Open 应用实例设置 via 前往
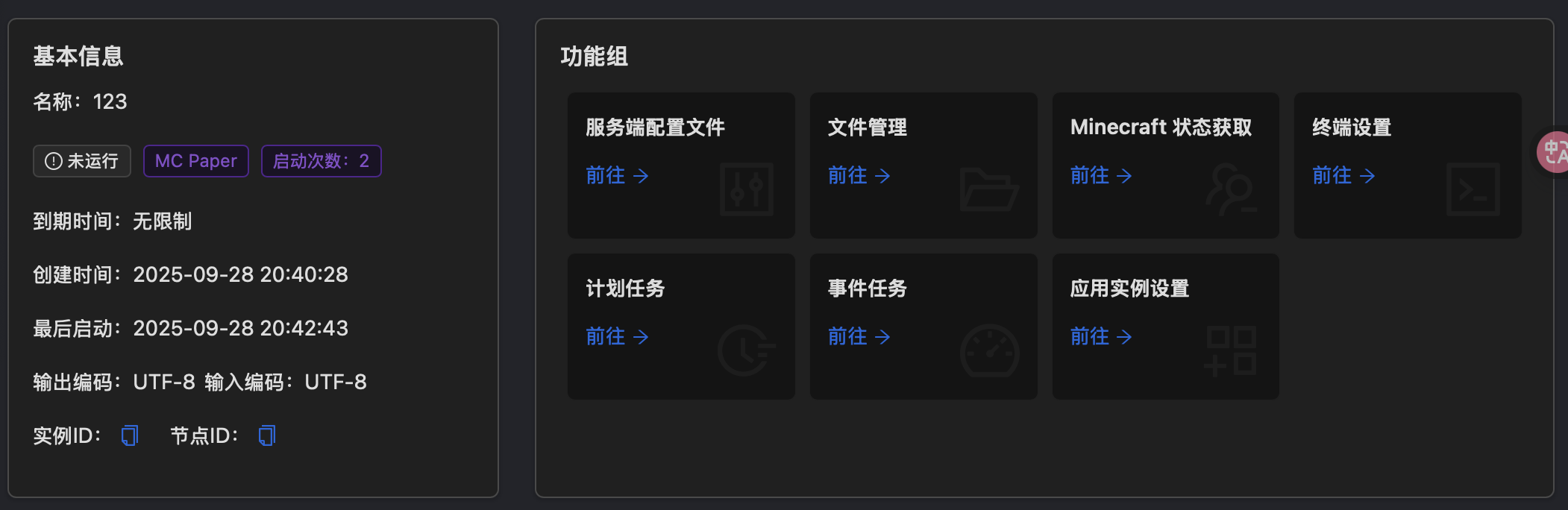The image size is (1568, 510). (x=1101, y=337)
